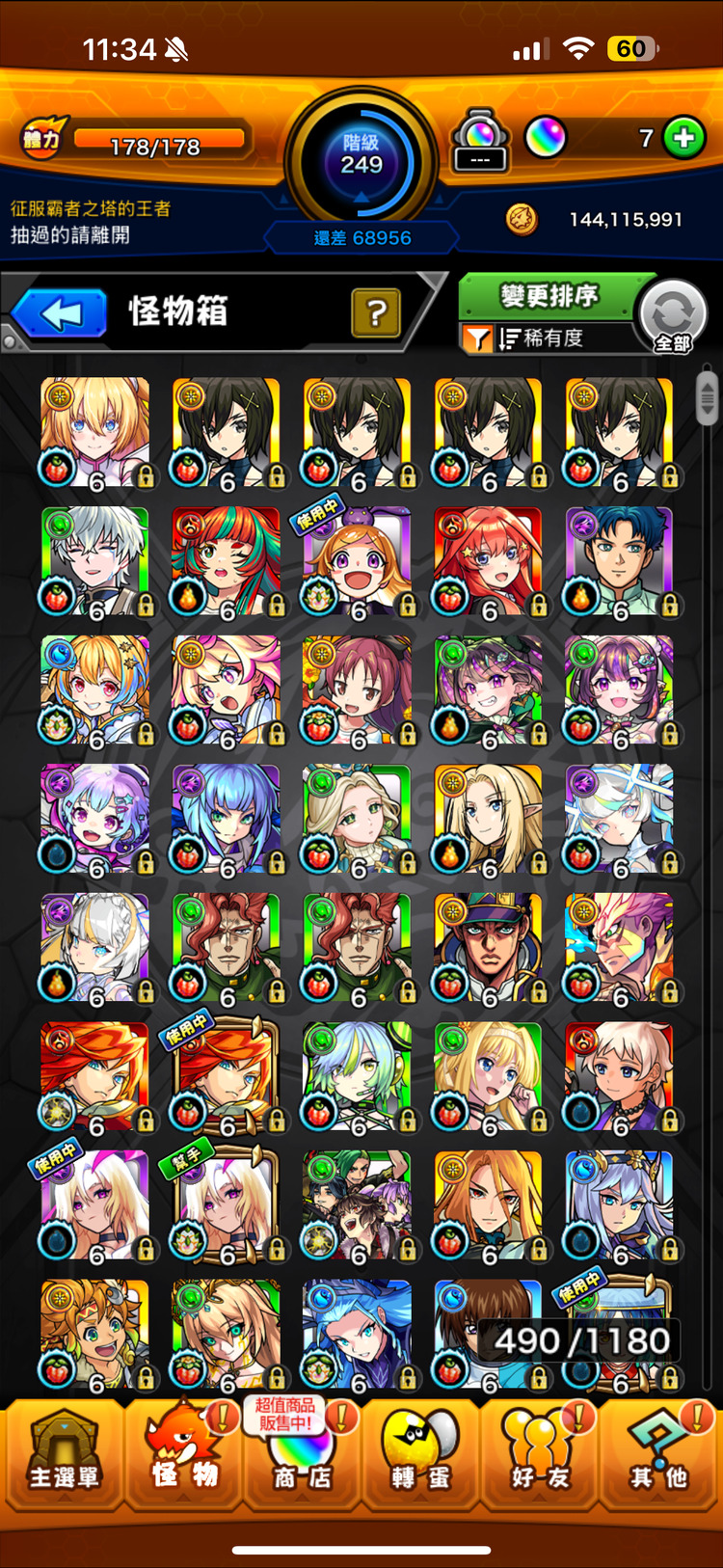Switch to the 主選單 tab
The image size is (723, 1568).
click(64, 1454)
